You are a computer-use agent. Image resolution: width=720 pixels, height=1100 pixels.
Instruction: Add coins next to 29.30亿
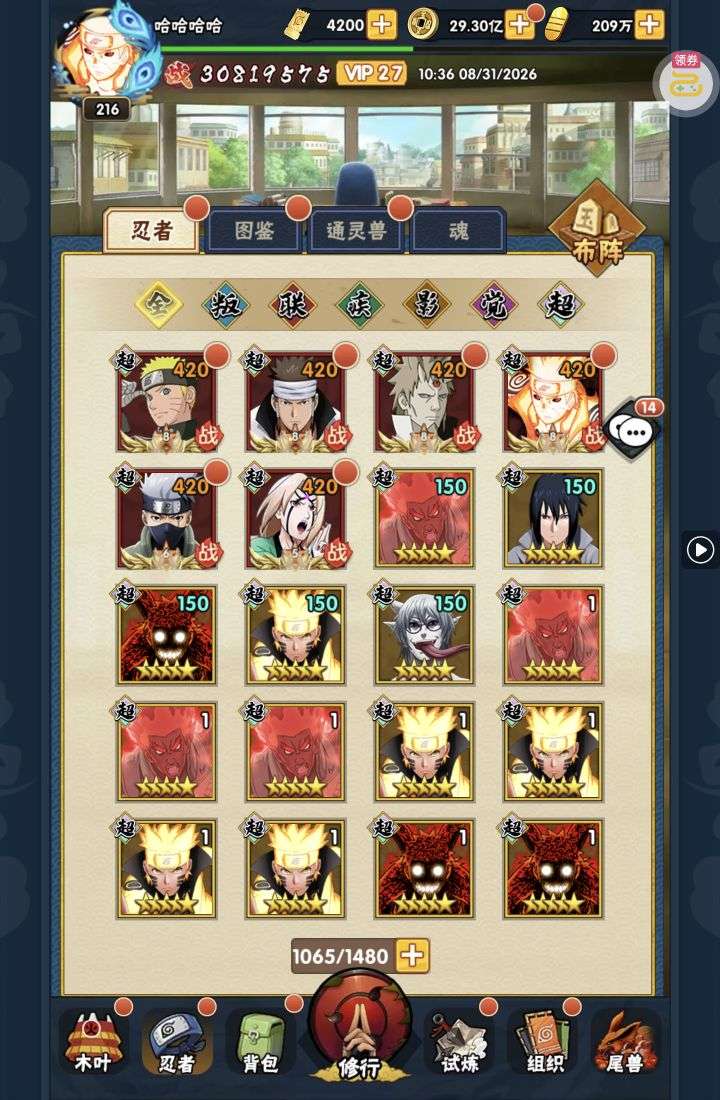pos(519,25)
